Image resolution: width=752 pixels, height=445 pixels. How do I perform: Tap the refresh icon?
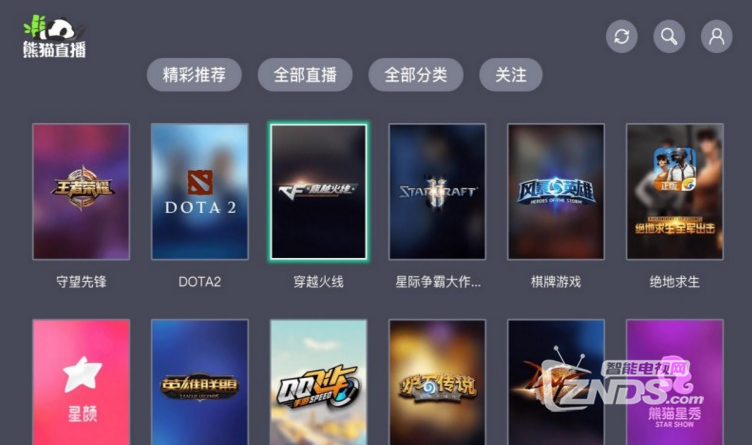point(621,37)
